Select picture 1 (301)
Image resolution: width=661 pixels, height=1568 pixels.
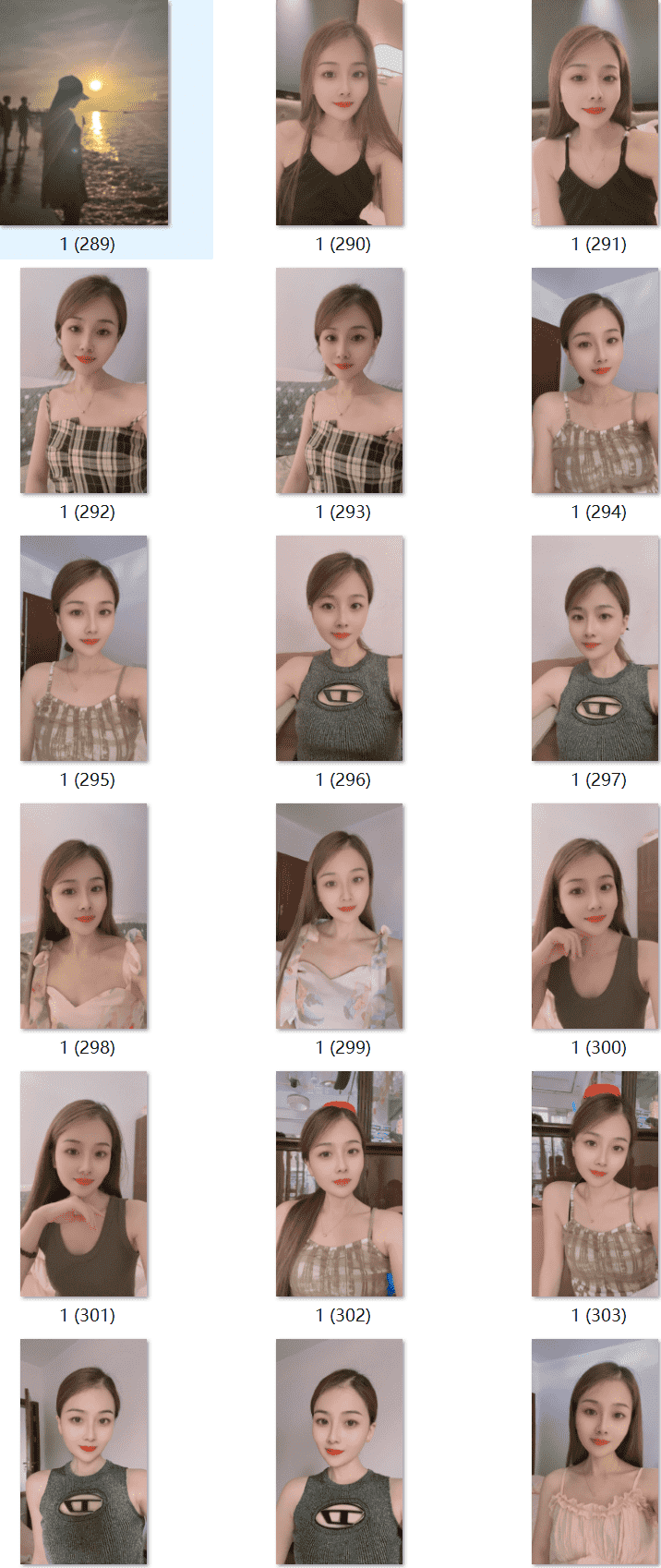click(84, 1184)
